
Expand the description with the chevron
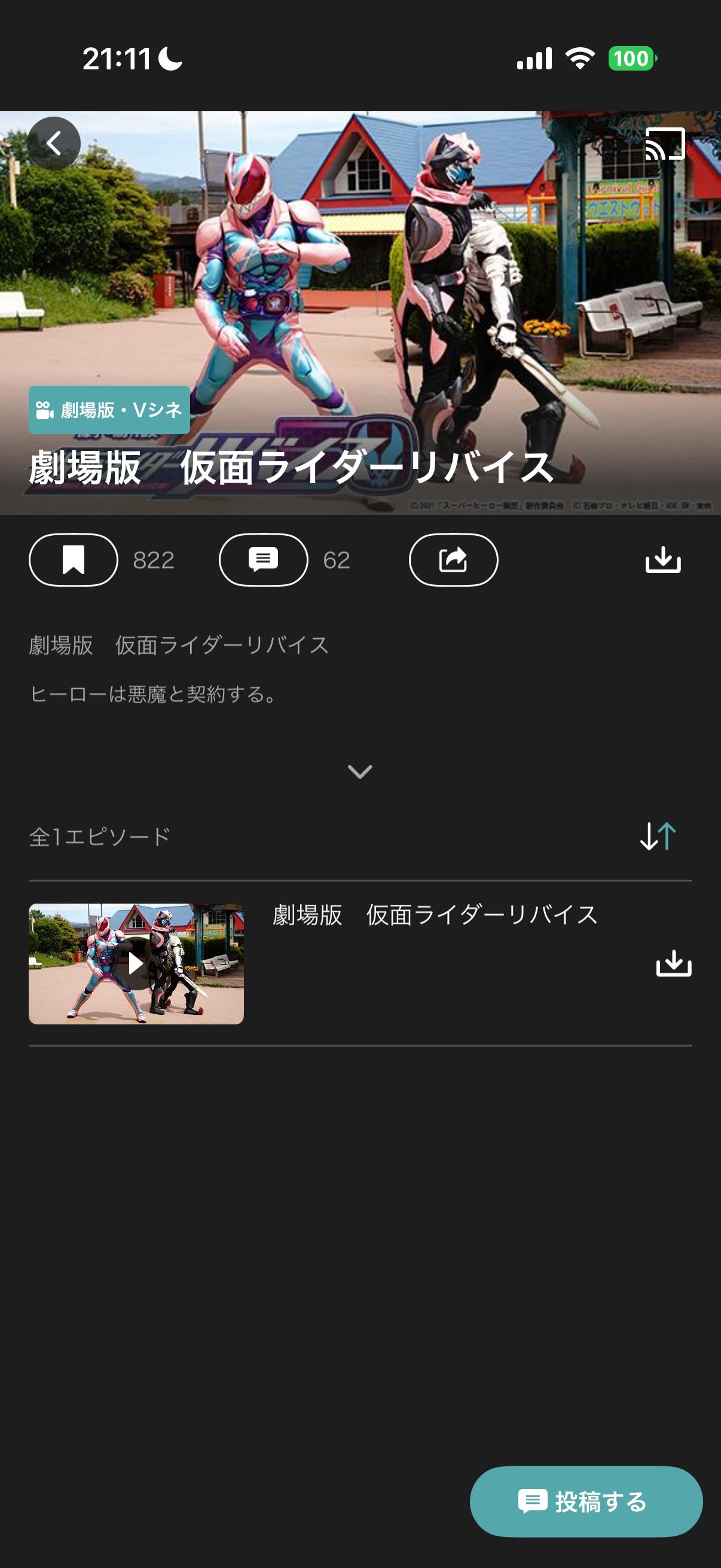coord(360,772)
